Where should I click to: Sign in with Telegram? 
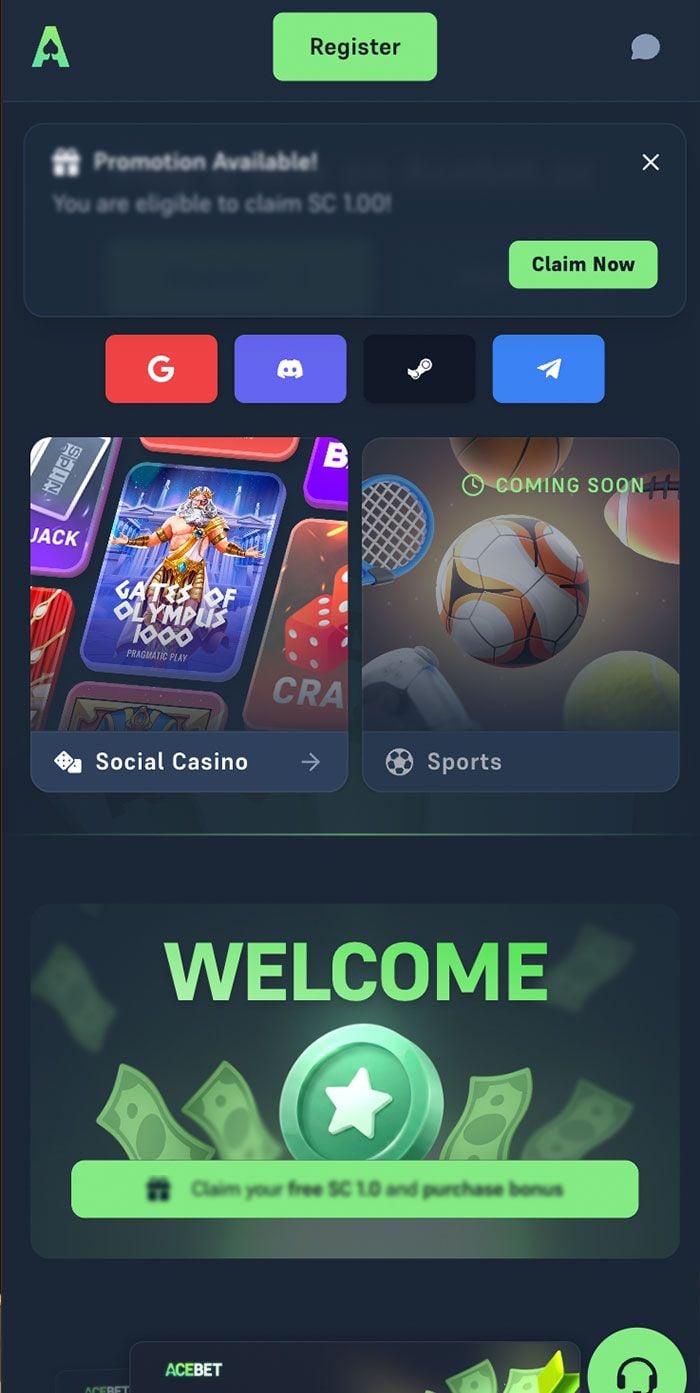point(548,369)
